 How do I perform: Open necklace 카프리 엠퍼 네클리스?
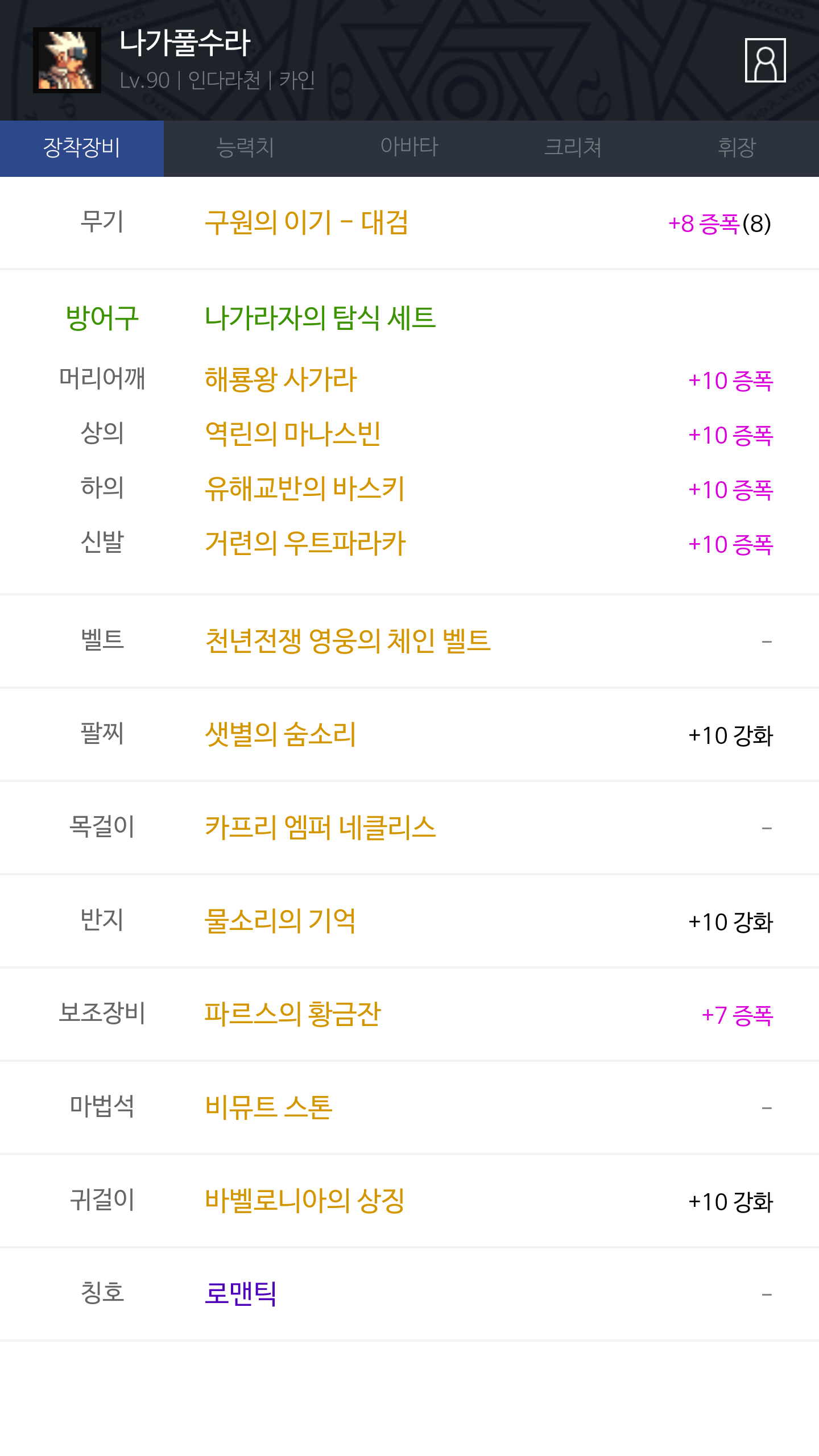320,828
